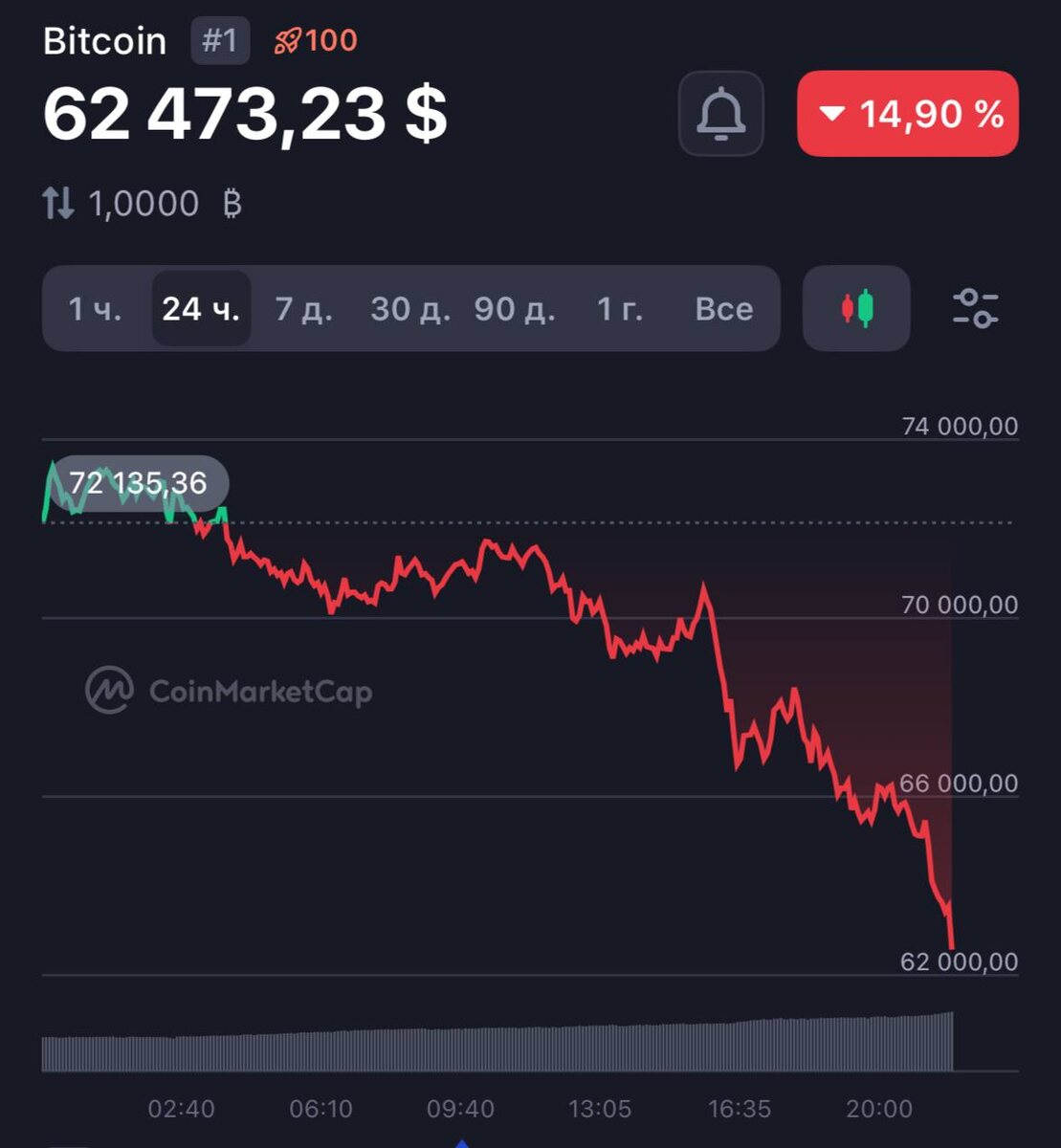This screenshot has width=1061, height=1148.
Task: Click the CoinMarketCap watermark logo
Action: [108, 691]
